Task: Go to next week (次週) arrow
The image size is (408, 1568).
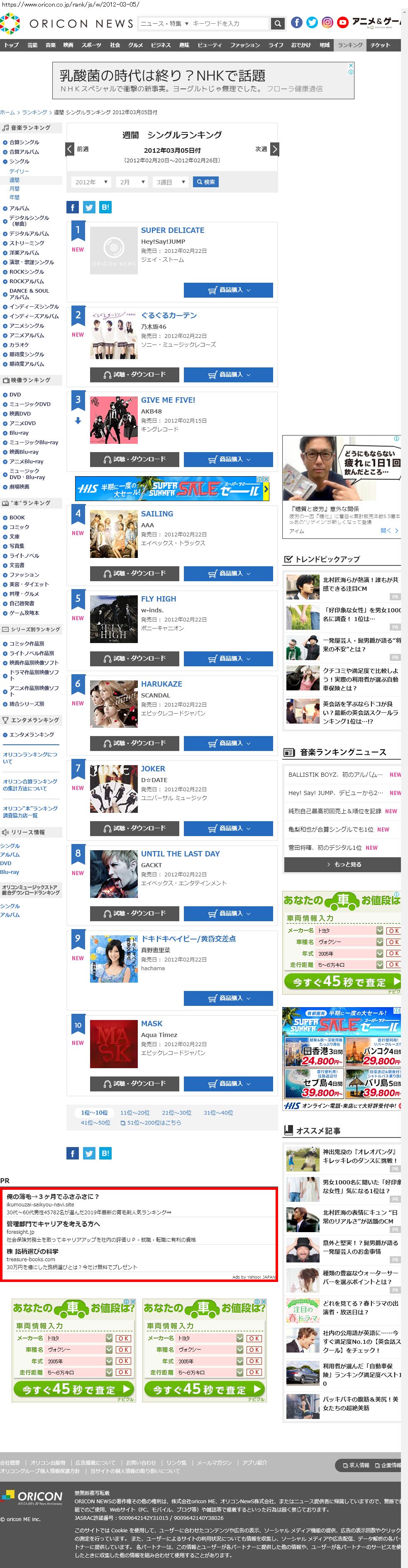Action: pos(275,149)
